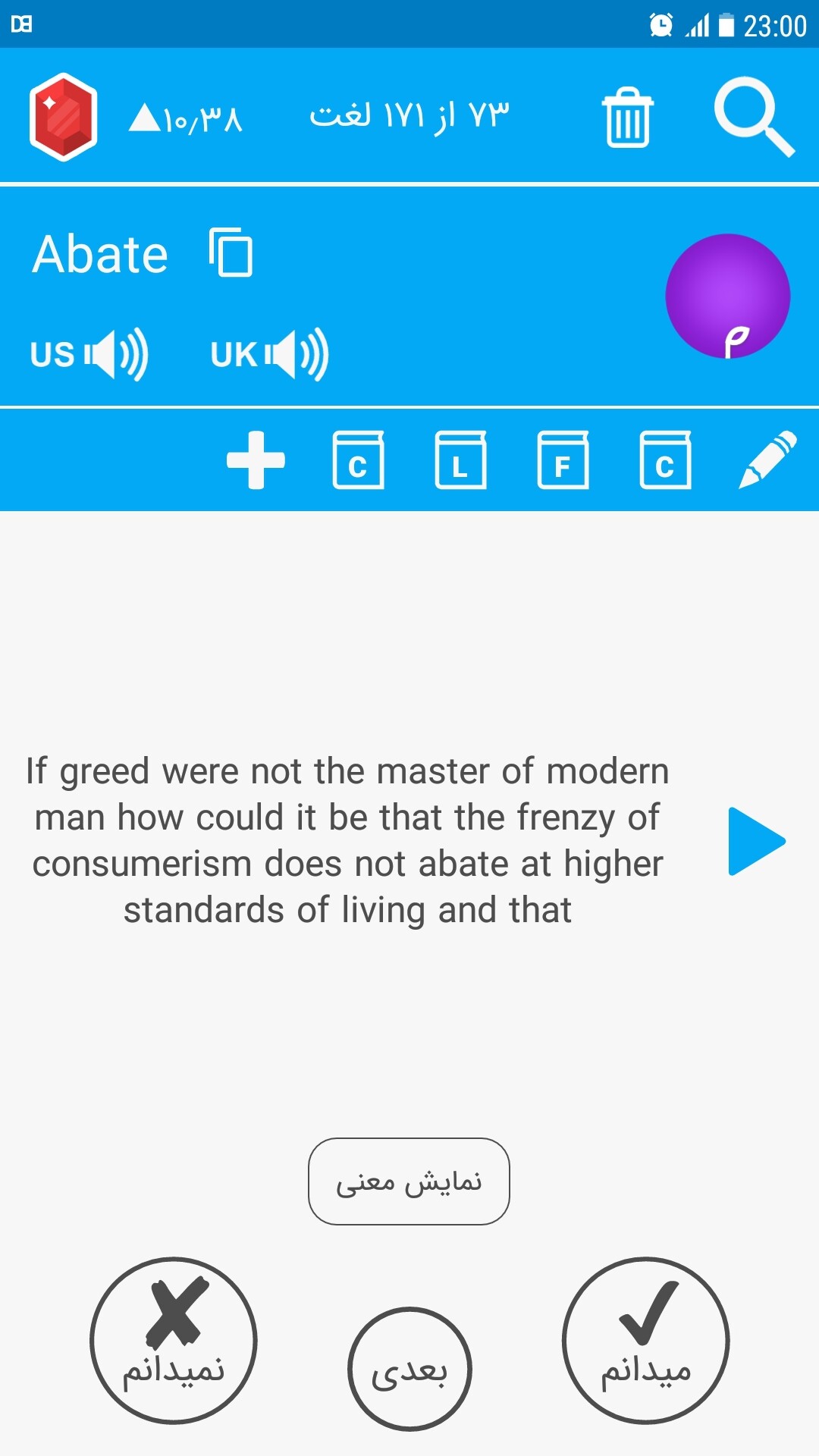Tap the نمایش معنی button

[409, 1181]
